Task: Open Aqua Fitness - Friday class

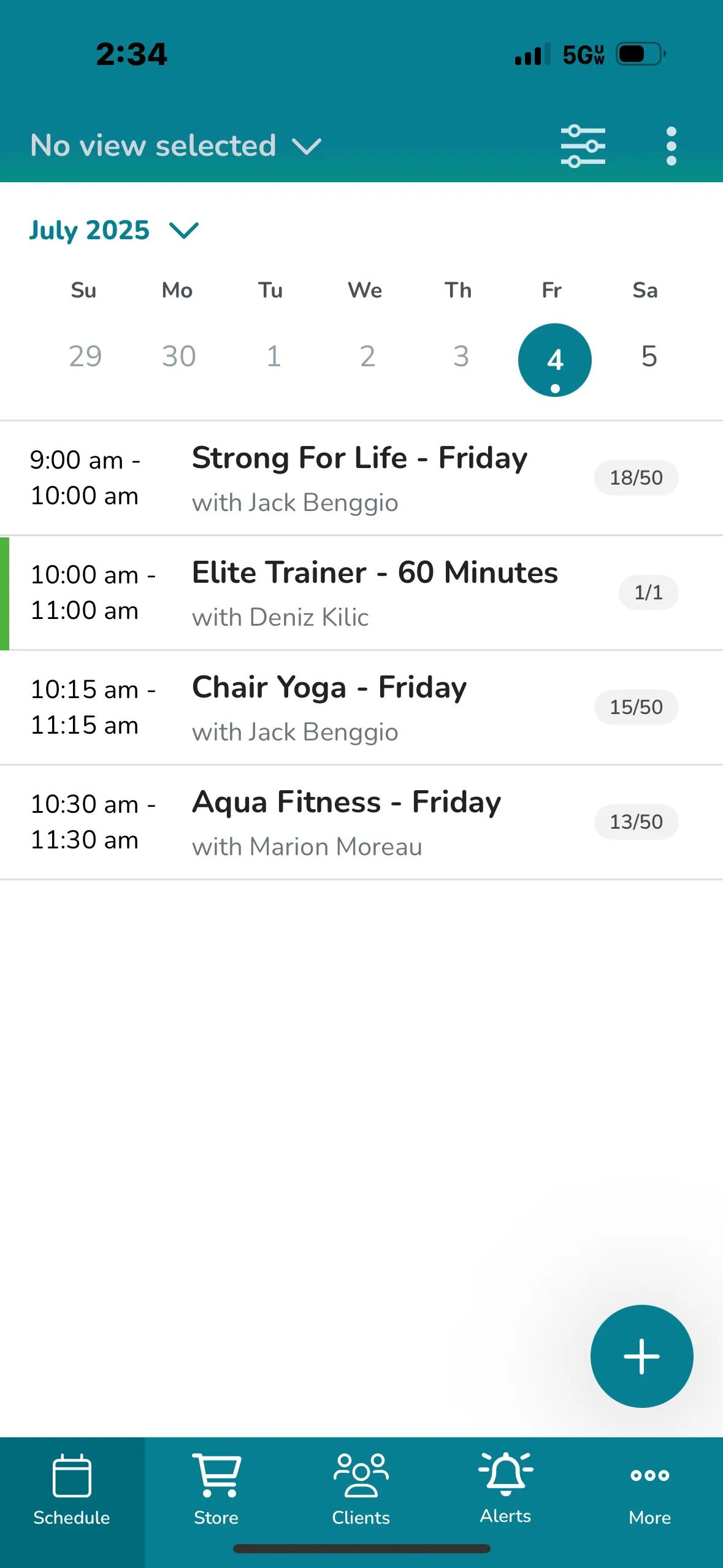Action: [361, 823]
